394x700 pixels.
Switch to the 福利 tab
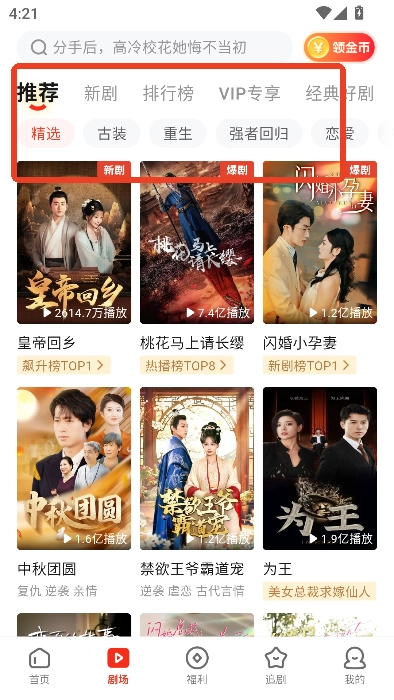197,666
